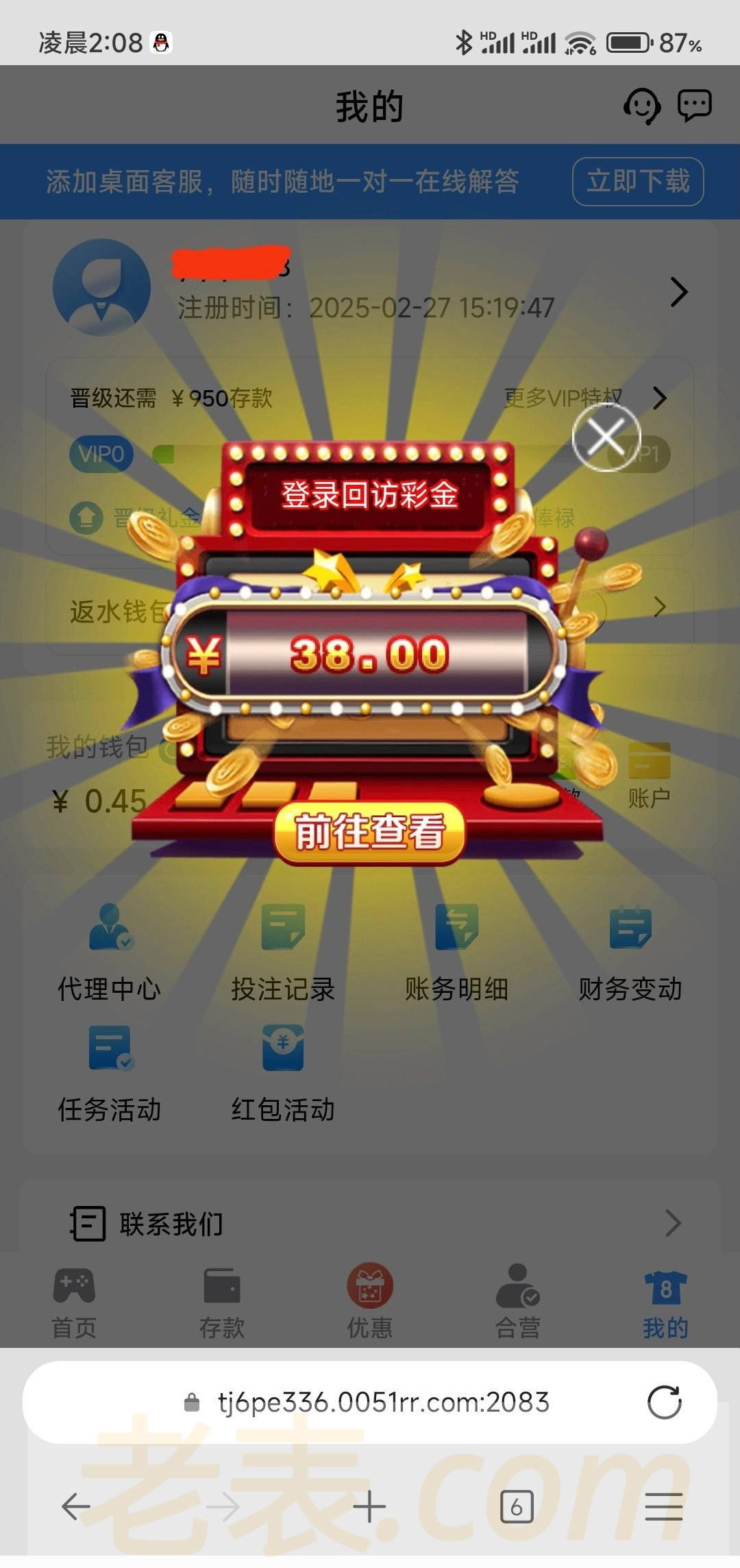740x1568 pixels.
Task: Open 代理中心
Action: coord(110,952)
